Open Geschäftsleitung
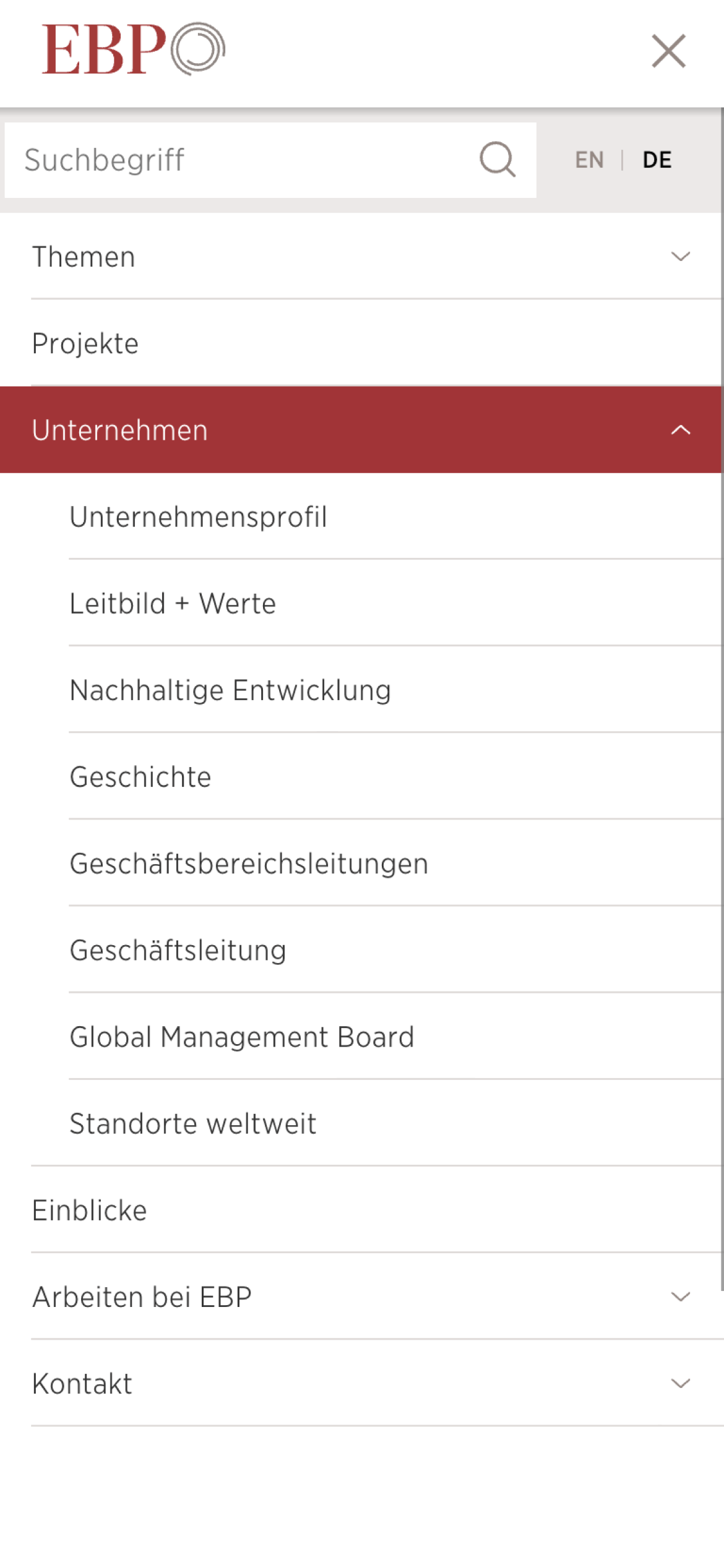Image resolution: width=724 pixels, height=1568 pixels. coord(178,950)
